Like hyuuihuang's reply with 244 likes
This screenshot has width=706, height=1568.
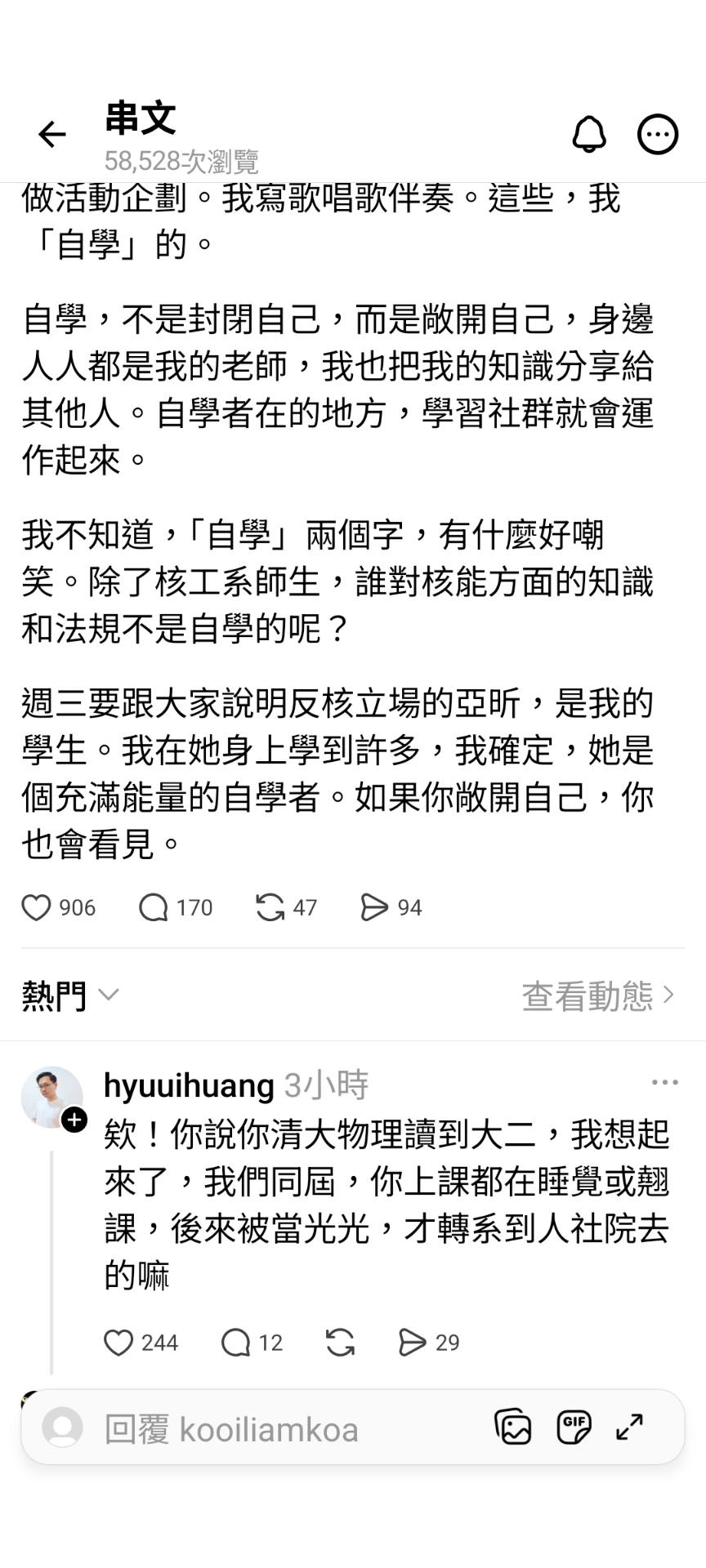(x=141, y=1343)
